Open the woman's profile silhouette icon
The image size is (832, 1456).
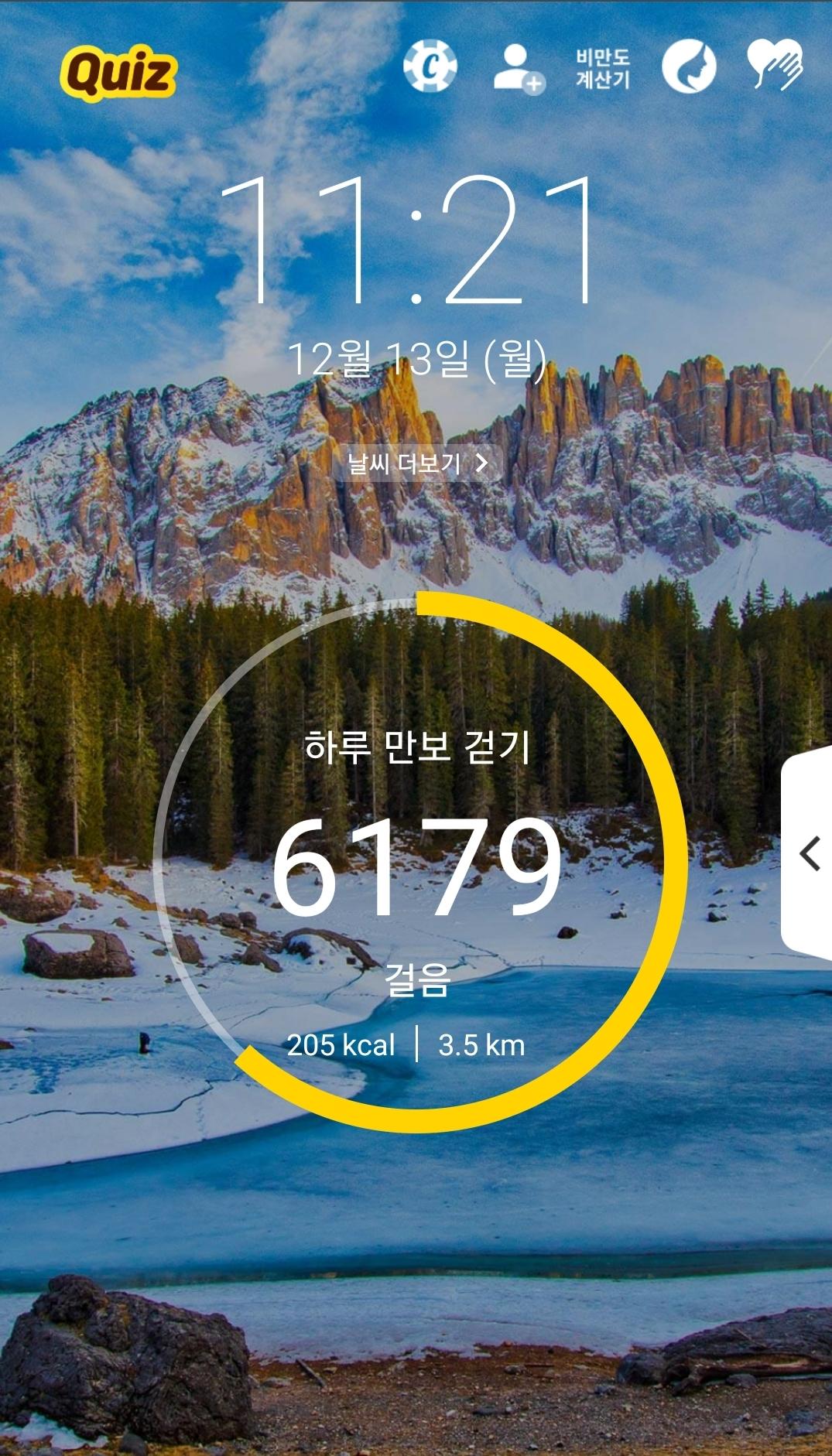[689, 67]
